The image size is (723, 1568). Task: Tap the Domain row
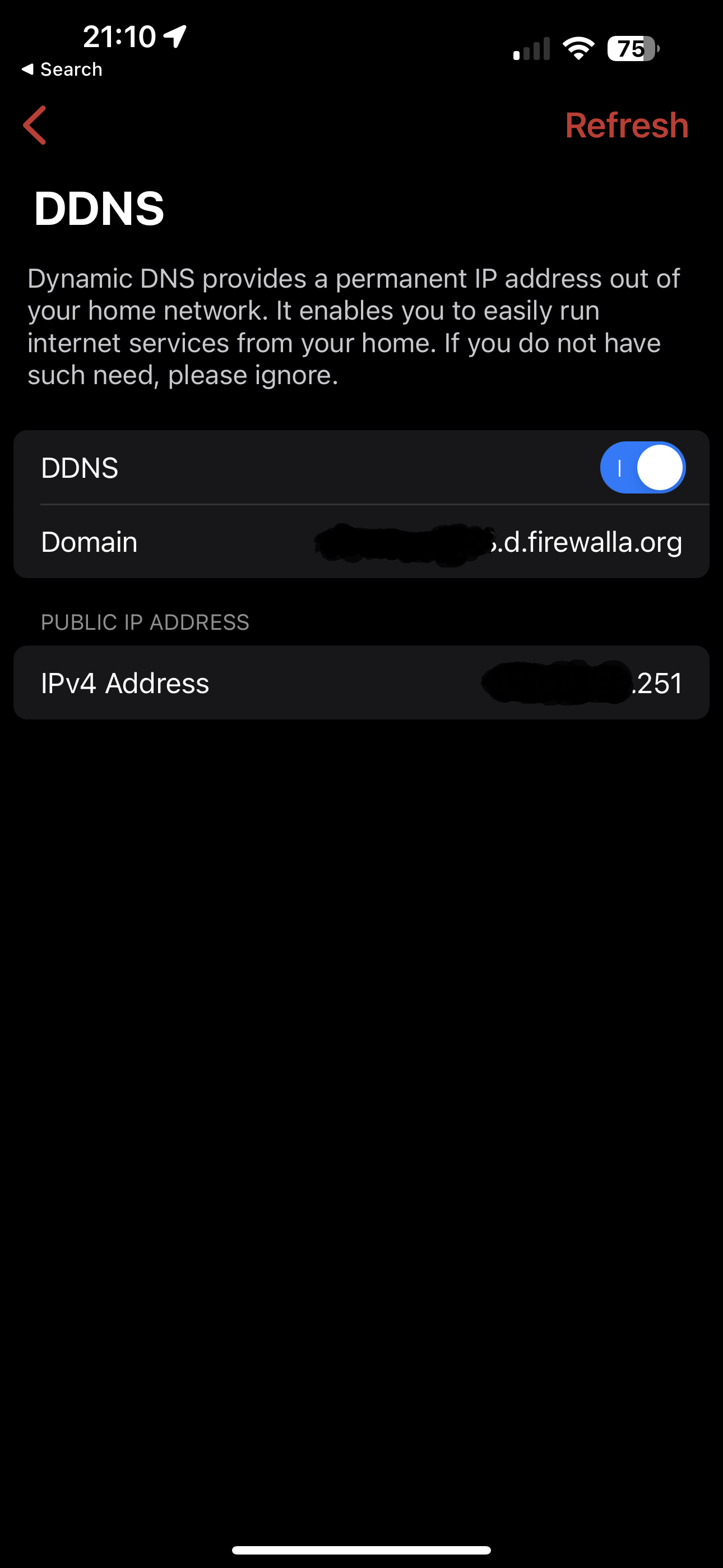pyautogui.click(x=361, y=542)
